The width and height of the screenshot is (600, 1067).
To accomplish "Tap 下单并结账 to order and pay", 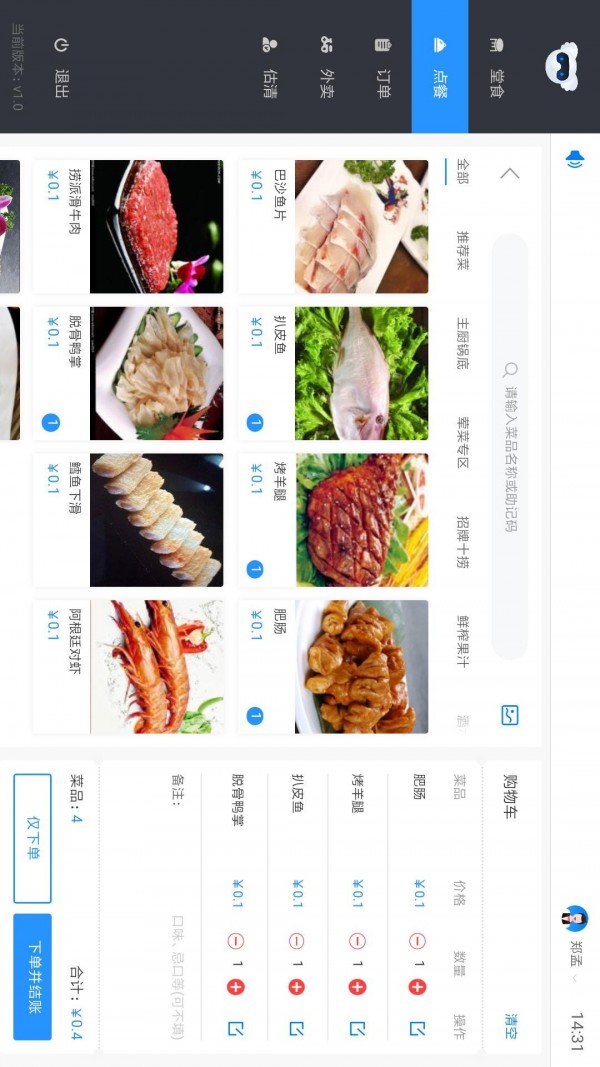I will point(32,976).
